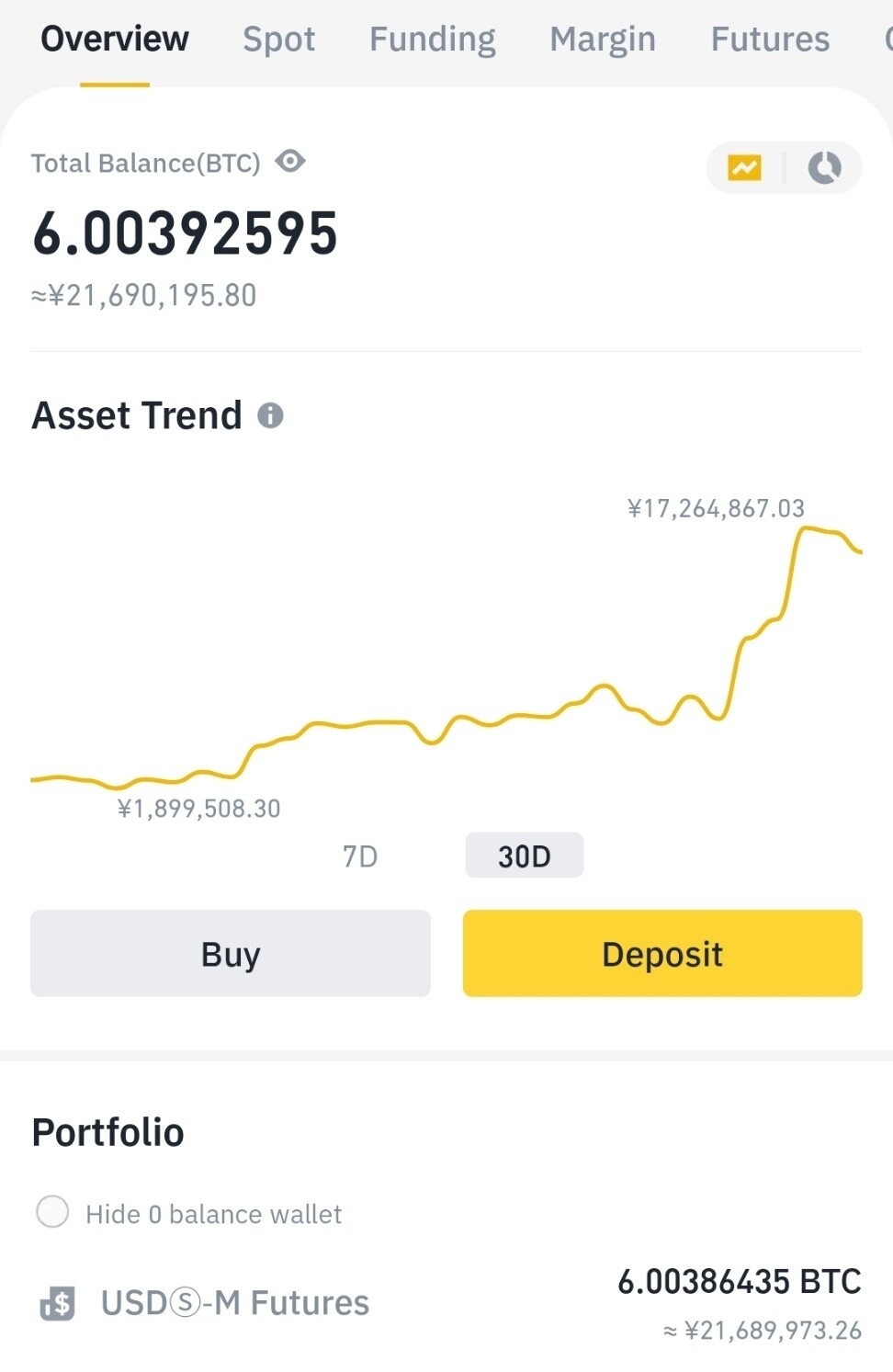This screenshot has width=893, height=1372.
Task: Enable Hide 0 balance wallet
Action: pyautogui.click(x=52, y=1212)
